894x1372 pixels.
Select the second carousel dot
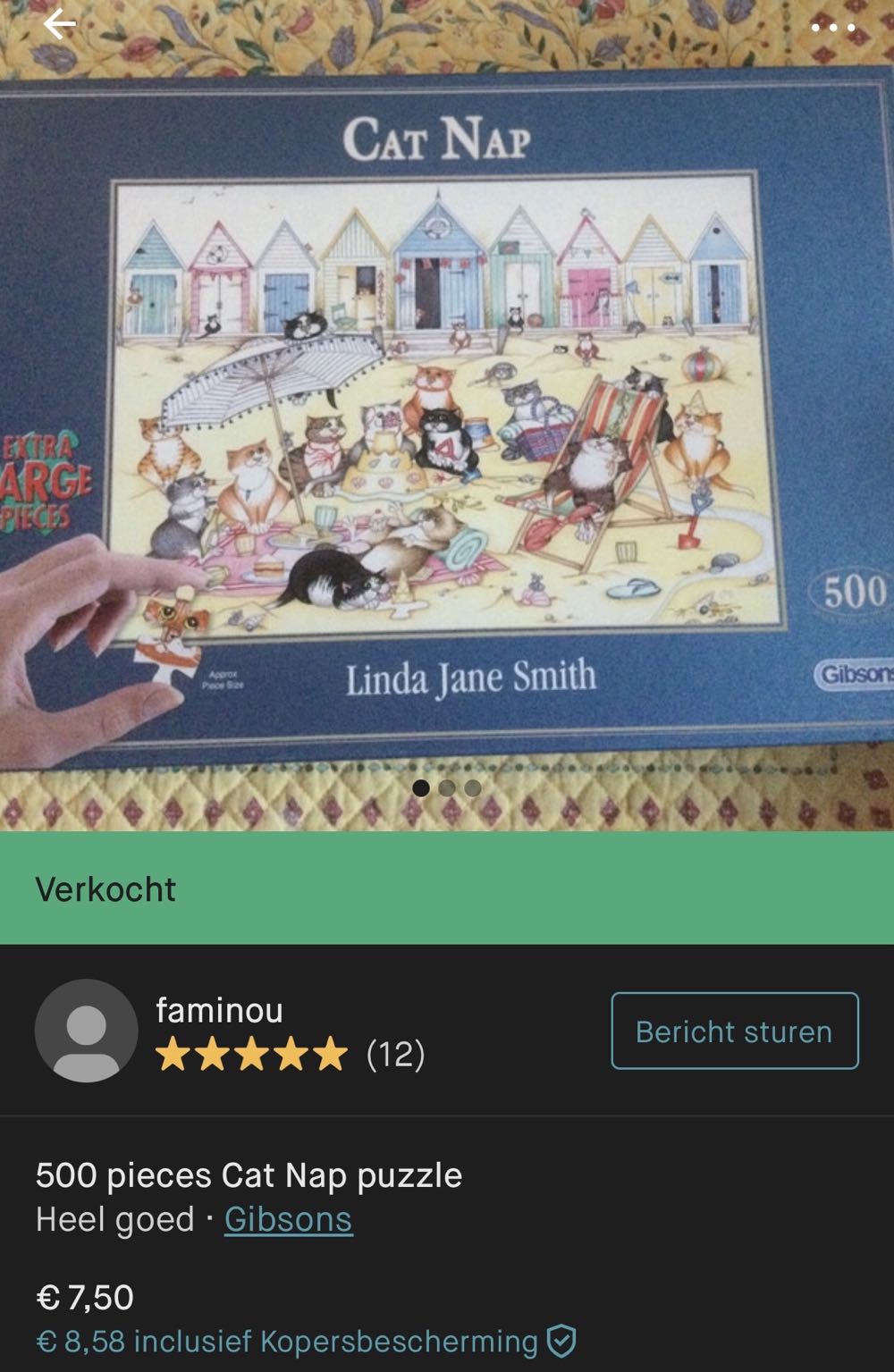[446, 787]
